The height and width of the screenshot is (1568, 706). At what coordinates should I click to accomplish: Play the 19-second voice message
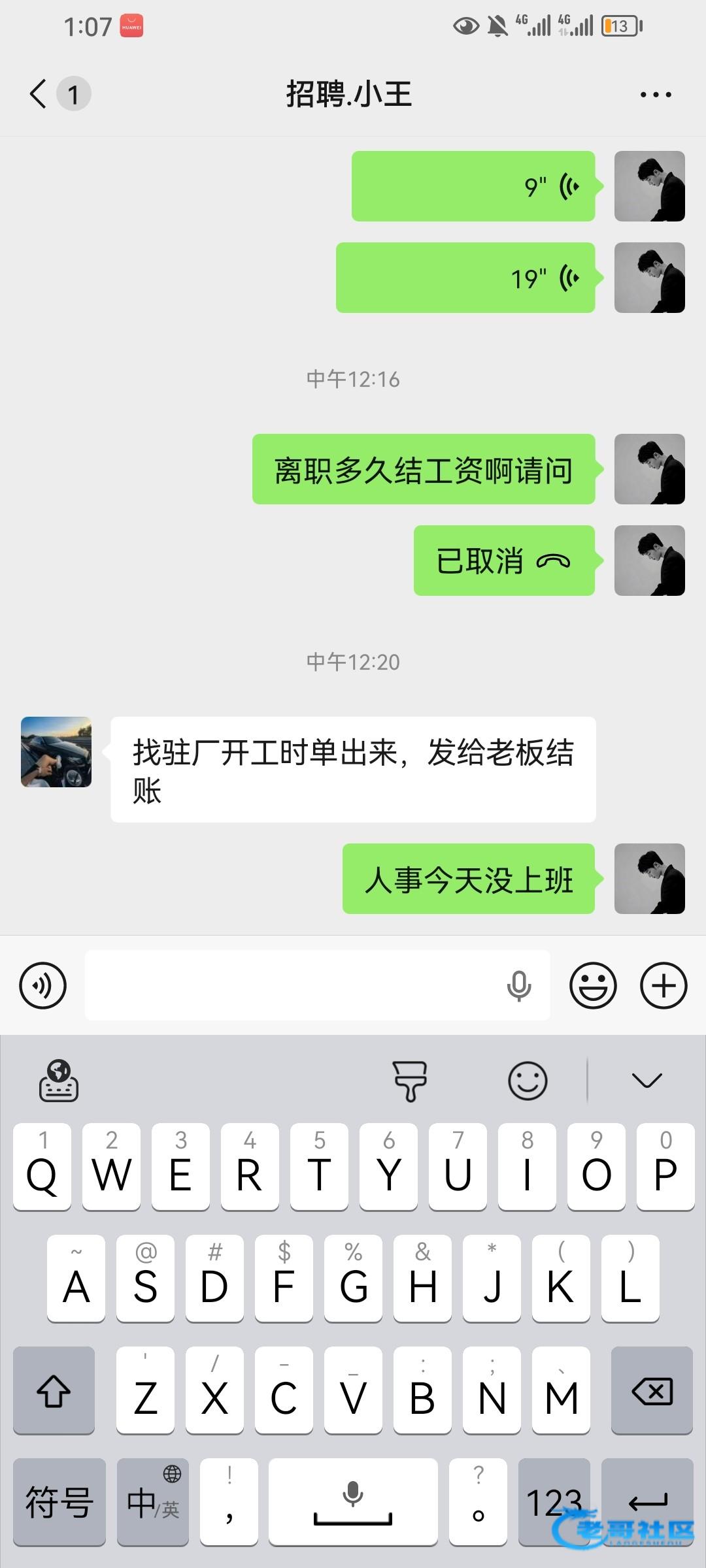click(x=465, y=278)
